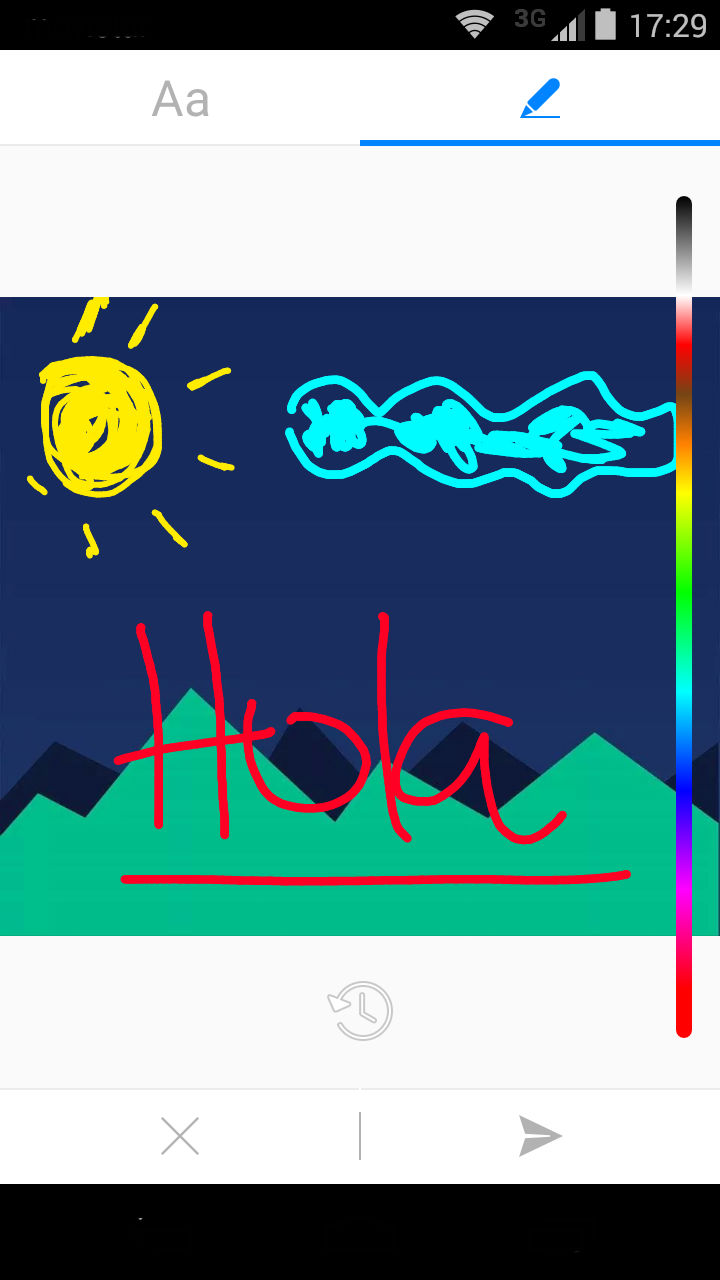The height and width of the screenshot is (1280, 720).
Task: Switch to the Aa text tab
Action: (x=180, y=99)
